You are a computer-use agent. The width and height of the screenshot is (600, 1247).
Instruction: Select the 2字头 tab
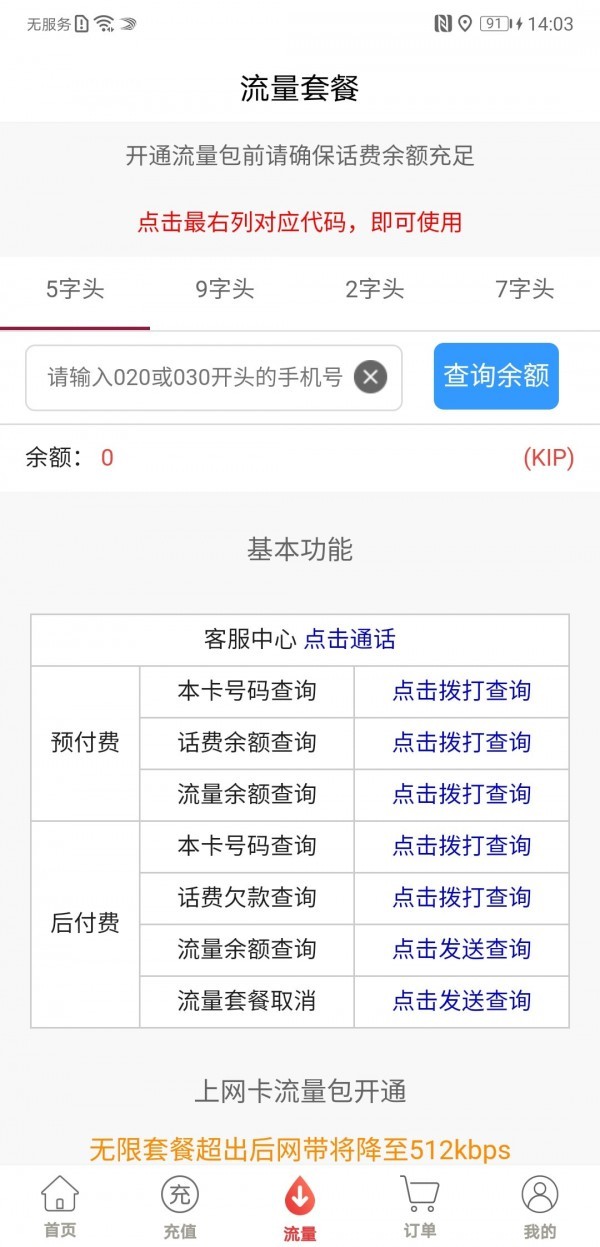375,290
